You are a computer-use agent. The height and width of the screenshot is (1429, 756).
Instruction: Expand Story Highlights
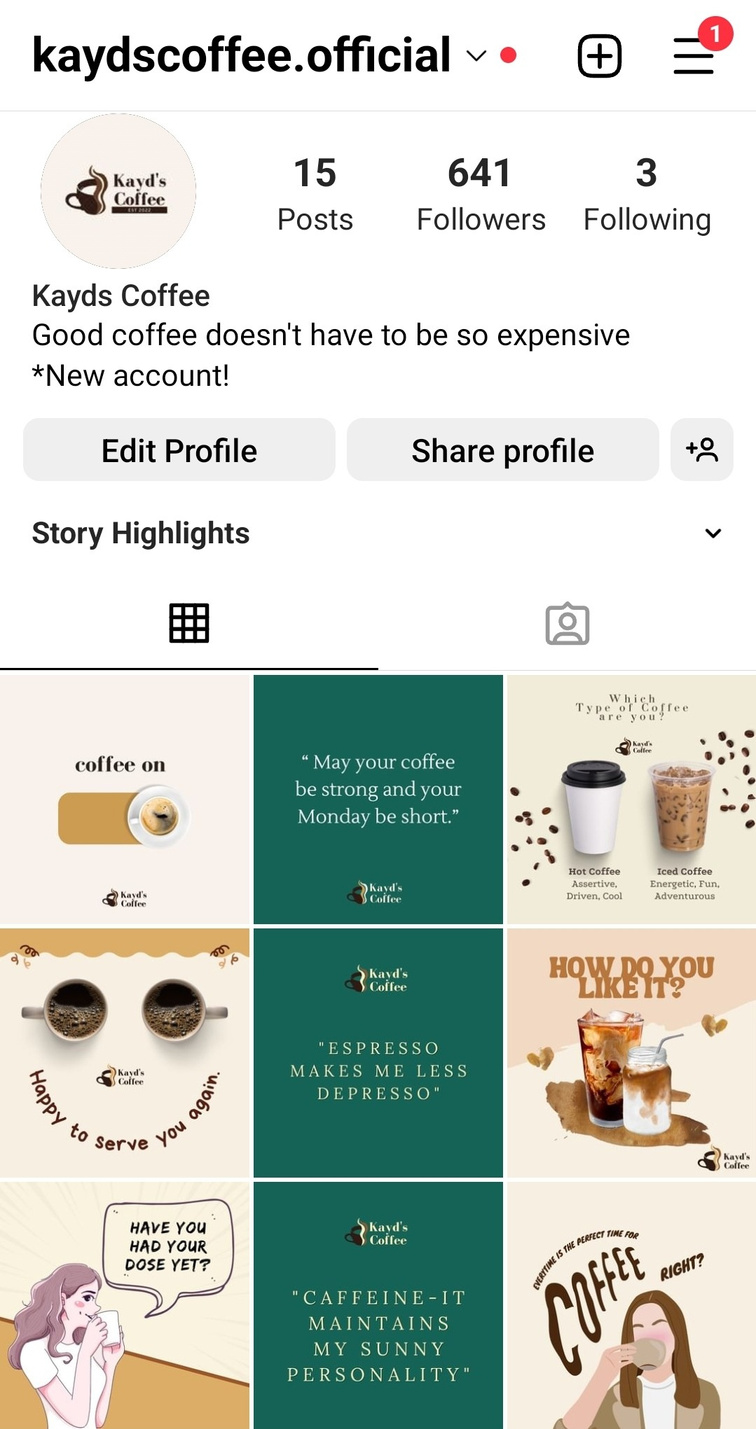(712, 533)
